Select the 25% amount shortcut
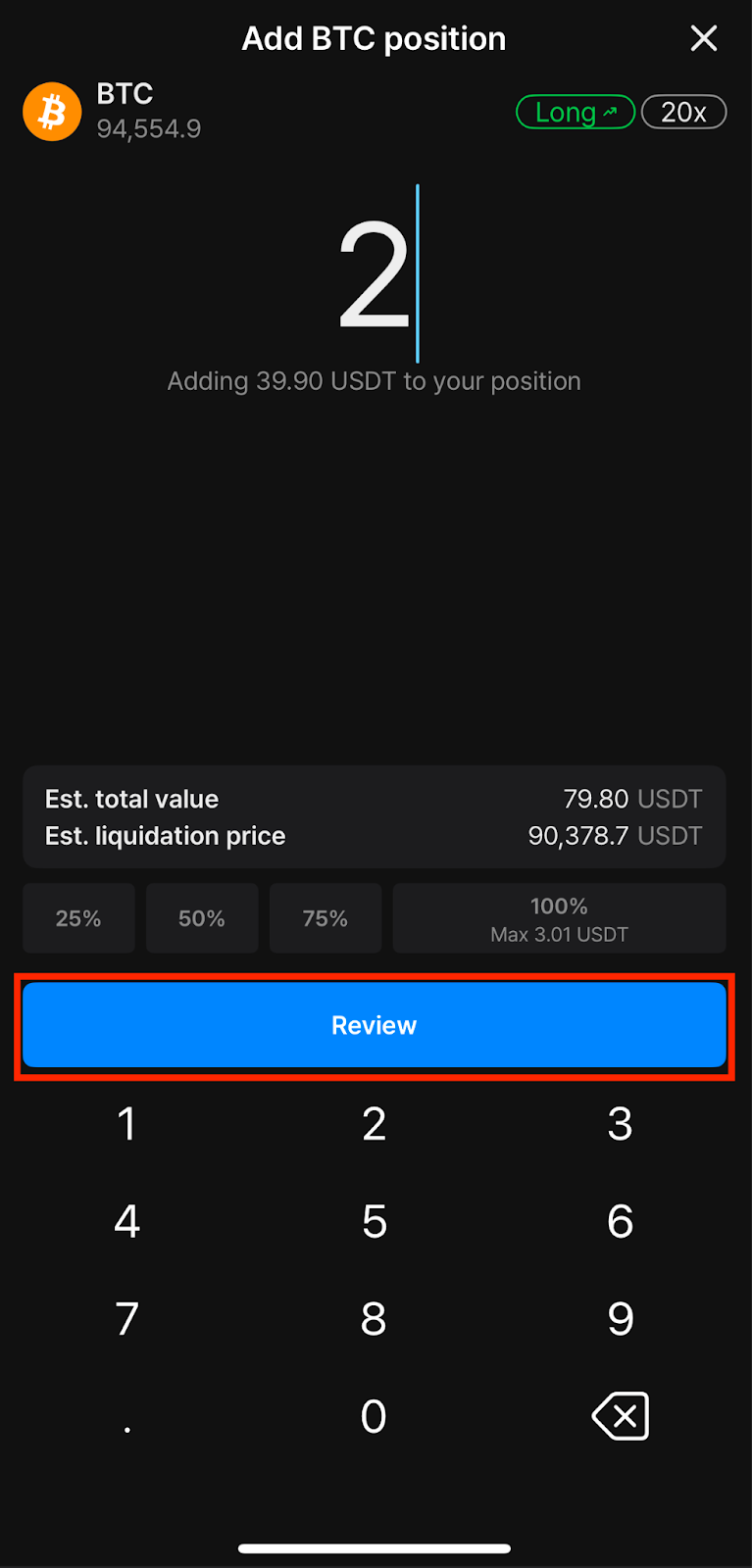Viewport: 752px width, 1568px height. tap(78, 918)
